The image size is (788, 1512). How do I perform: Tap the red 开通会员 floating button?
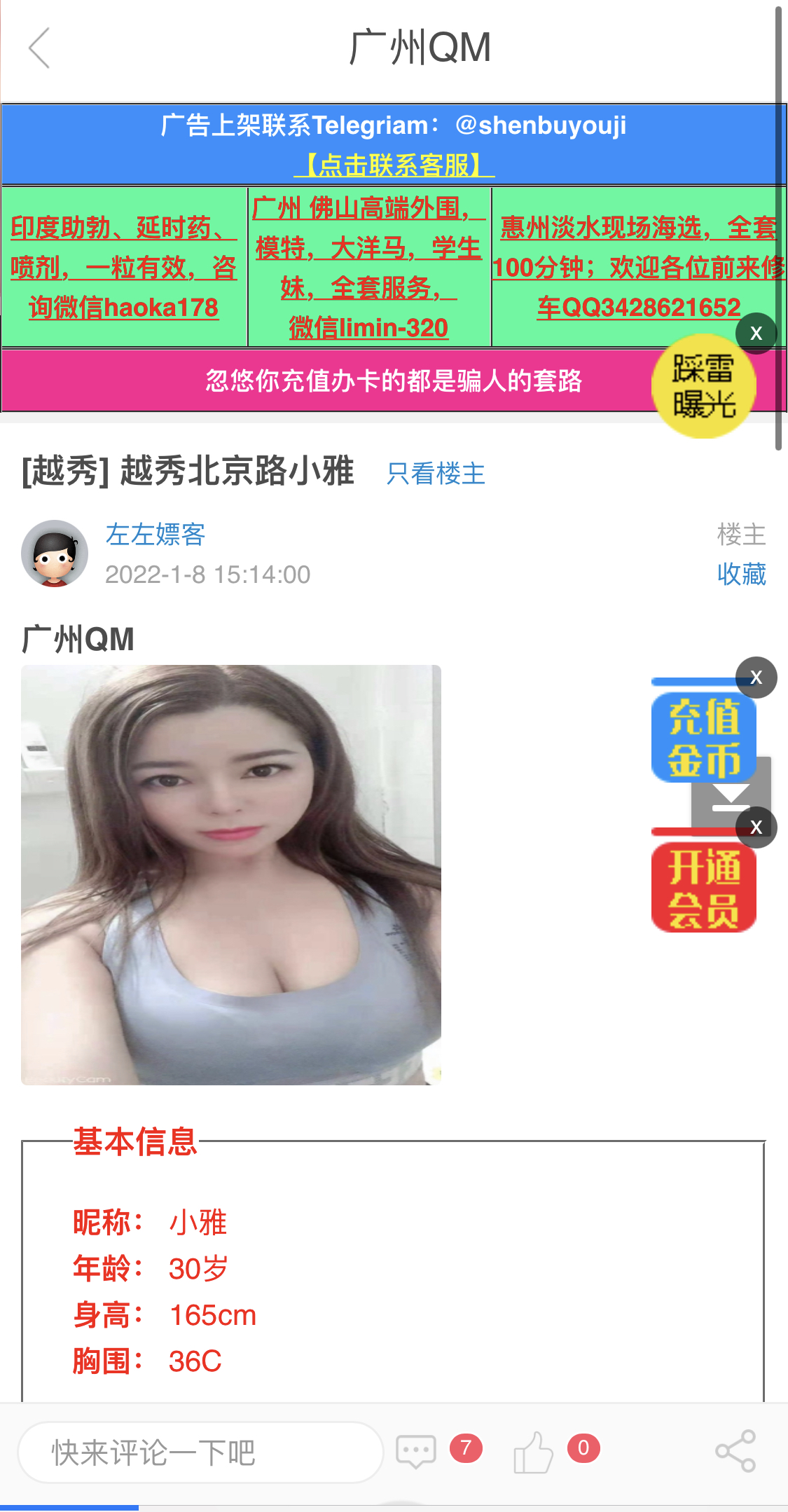pos(703,888)
